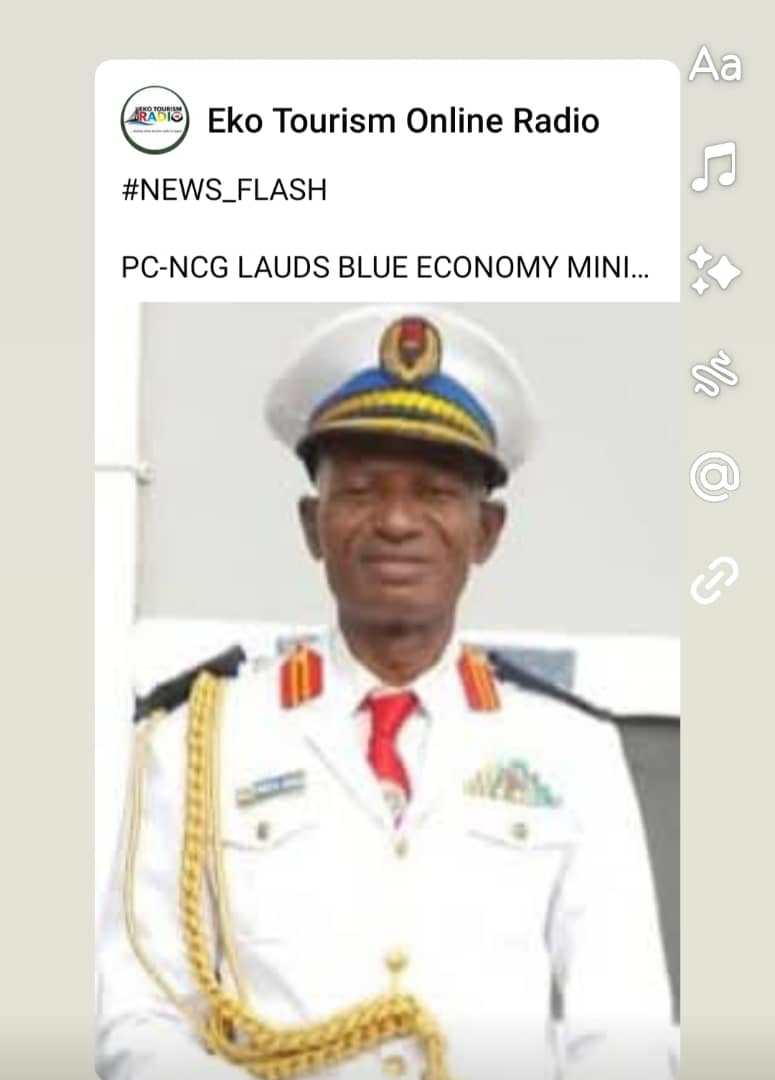Mention someone with the @ icon
Screen dimensions: 775x1080
pos(715,476)
